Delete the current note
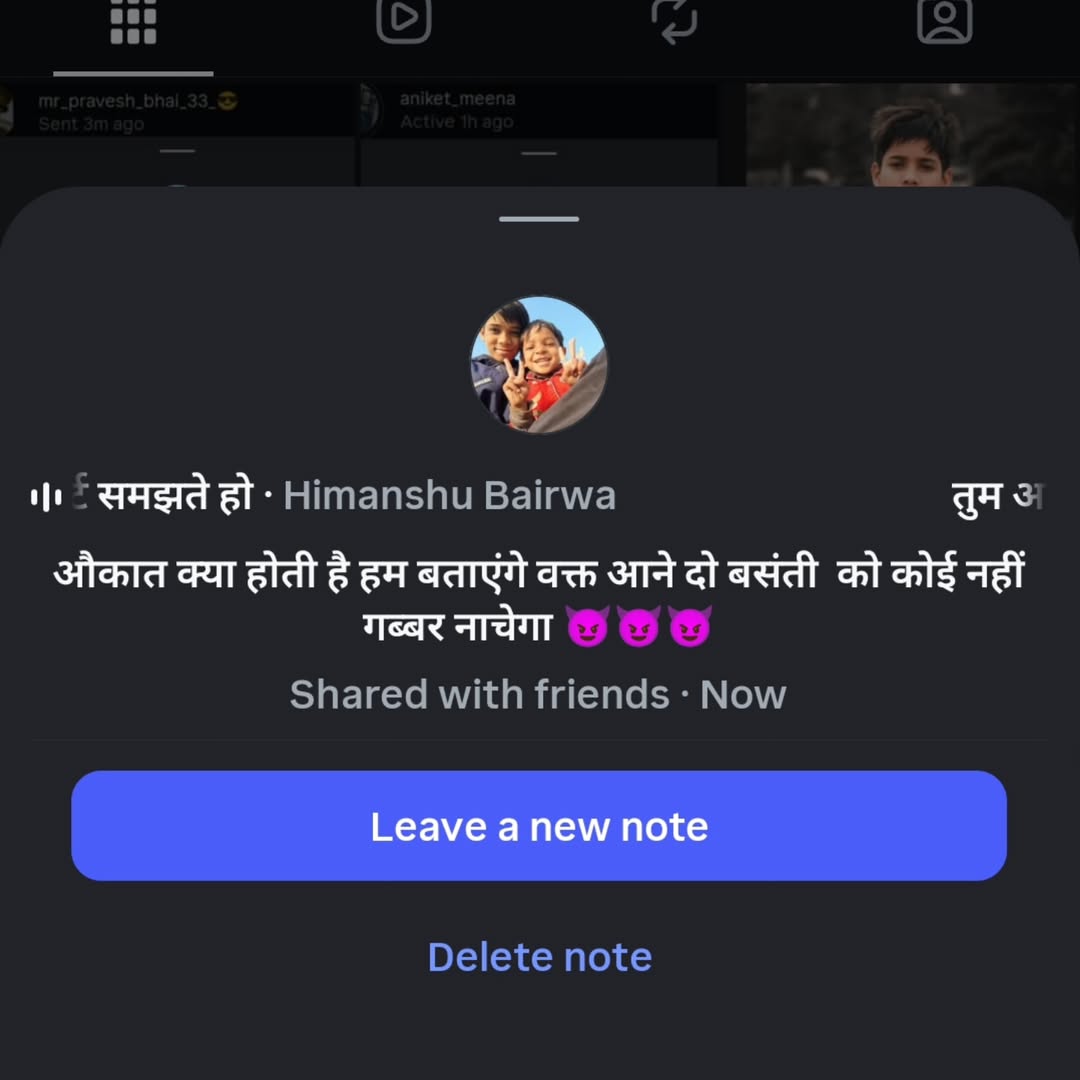Viewport: 1080px width, 1080px height. [x=539, y=957]
